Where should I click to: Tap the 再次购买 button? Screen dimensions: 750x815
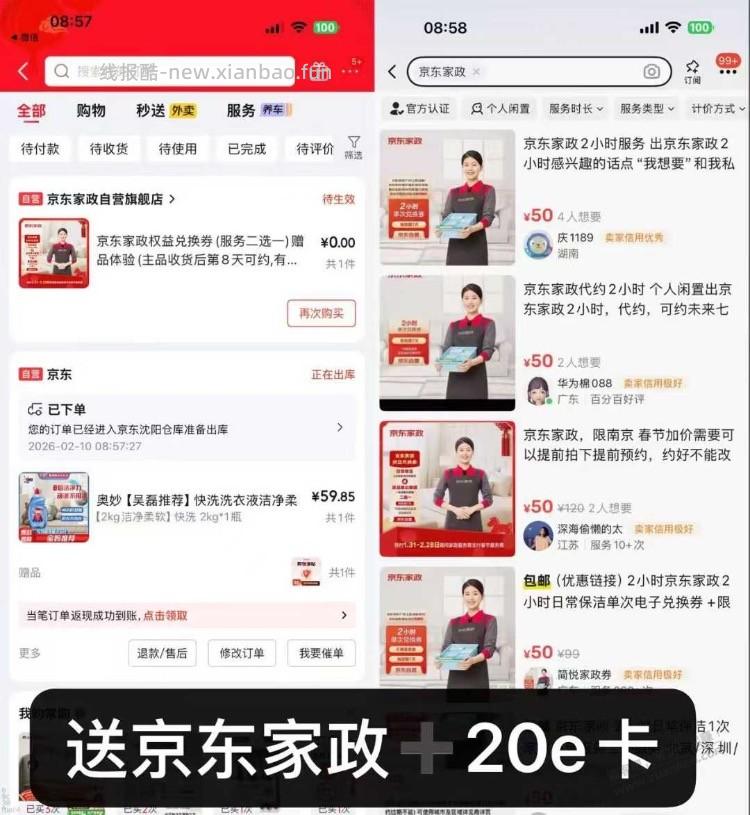pyautogui.click(x=319, y=313)
